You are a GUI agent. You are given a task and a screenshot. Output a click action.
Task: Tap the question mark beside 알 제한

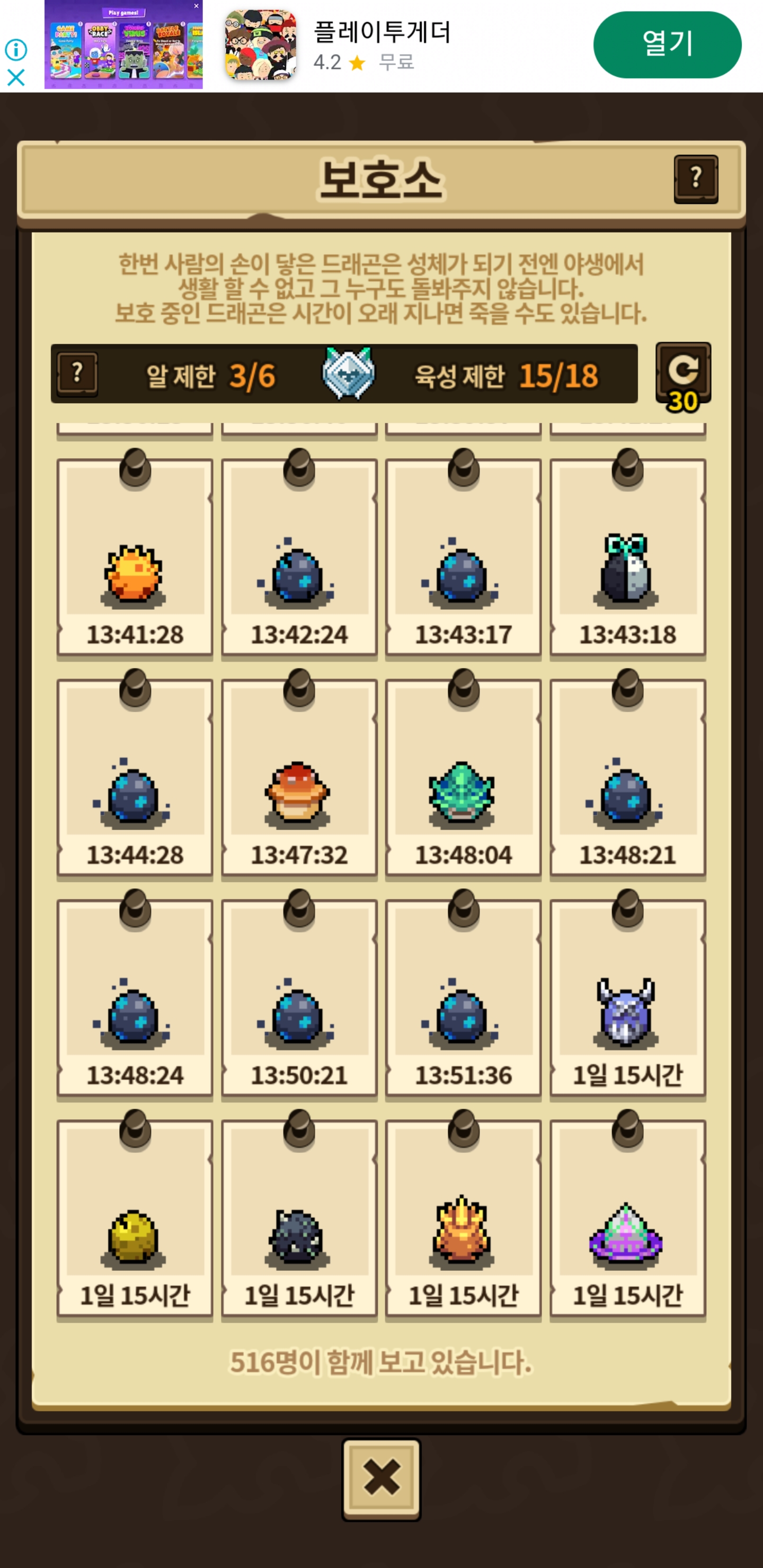tap(77, 372)
